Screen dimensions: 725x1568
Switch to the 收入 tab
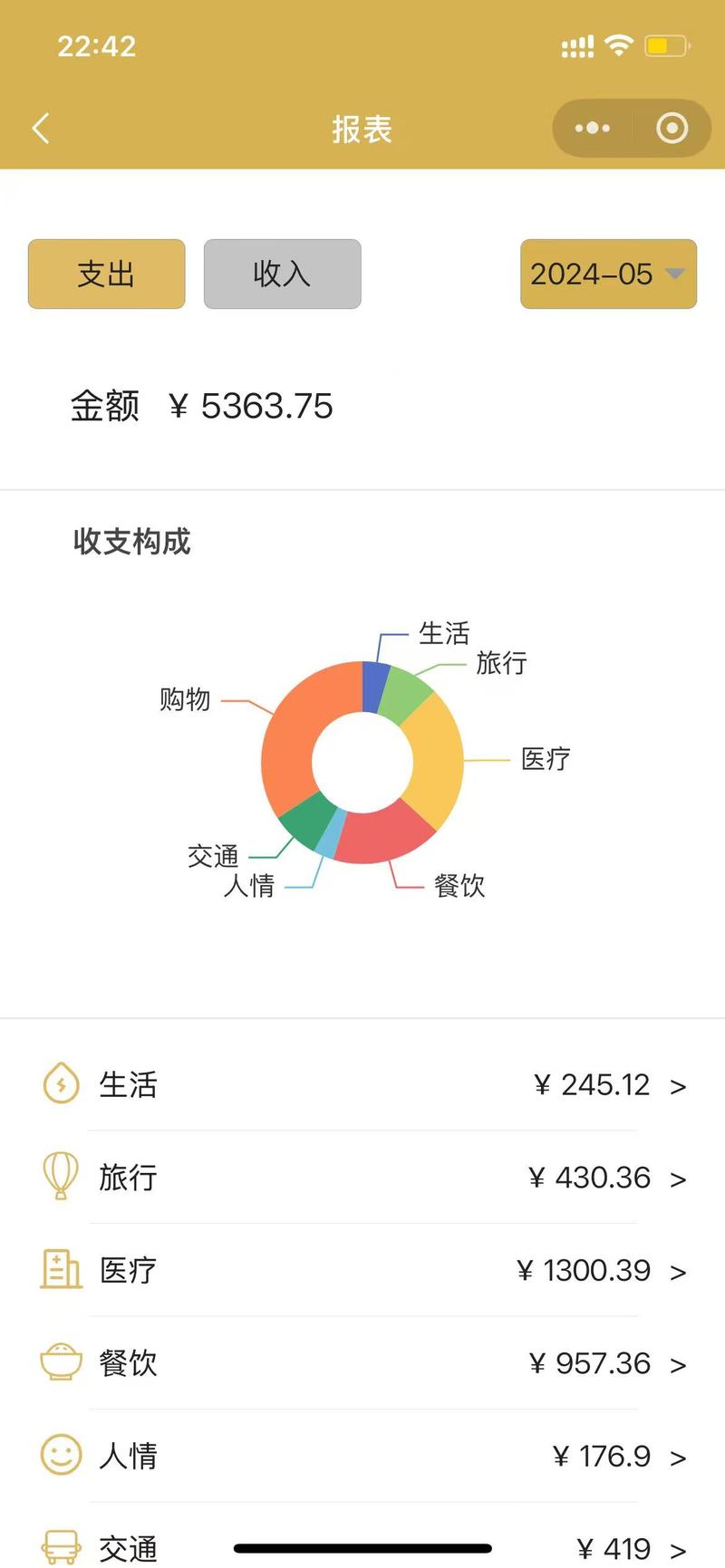coord(283,274)
